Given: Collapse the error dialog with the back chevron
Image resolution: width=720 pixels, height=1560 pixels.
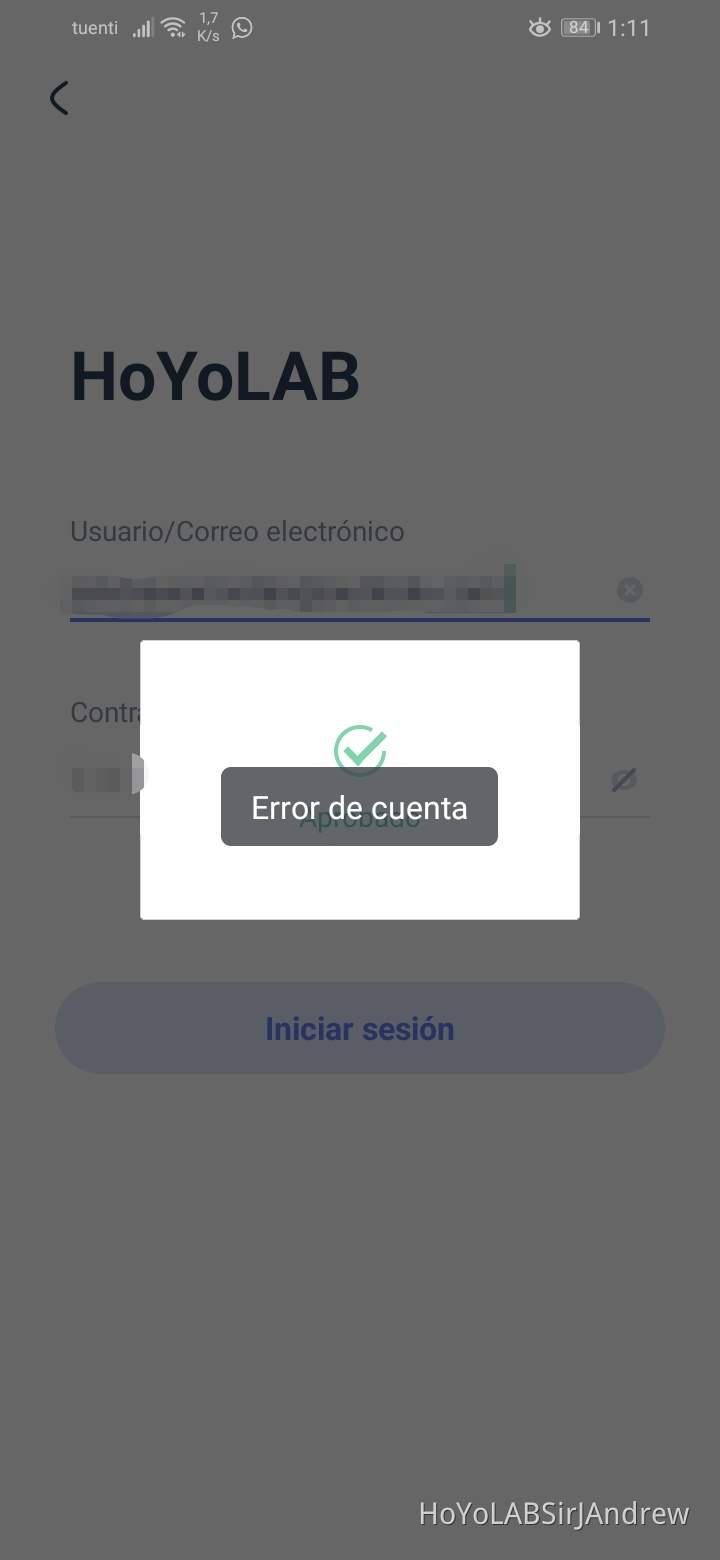Looking at the screenshot, I should [x=58, y=98].
